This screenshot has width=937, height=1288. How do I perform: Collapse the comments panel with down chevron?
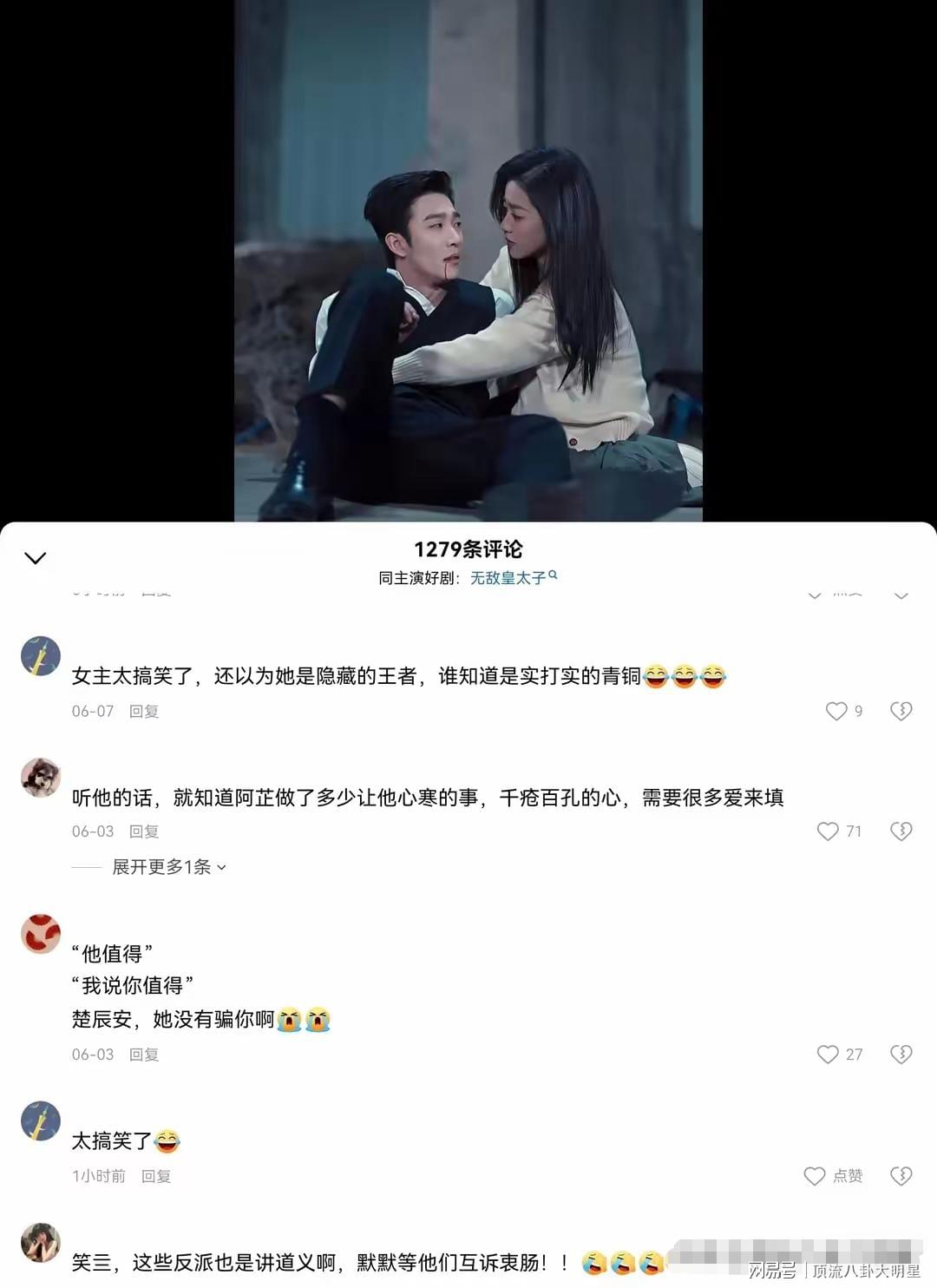(x=36, y=558)
